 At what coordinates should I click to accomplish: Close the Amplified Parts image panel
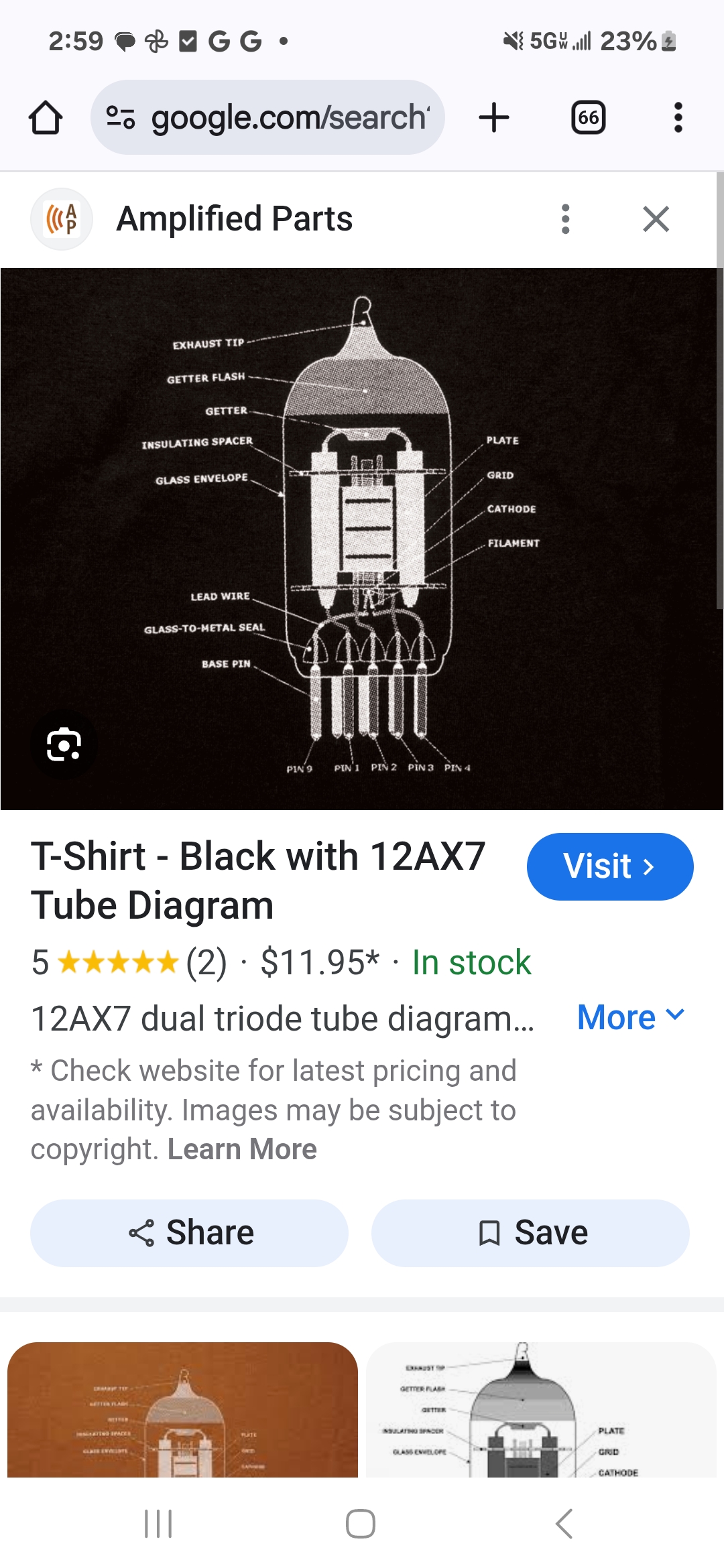pos(656,219)
